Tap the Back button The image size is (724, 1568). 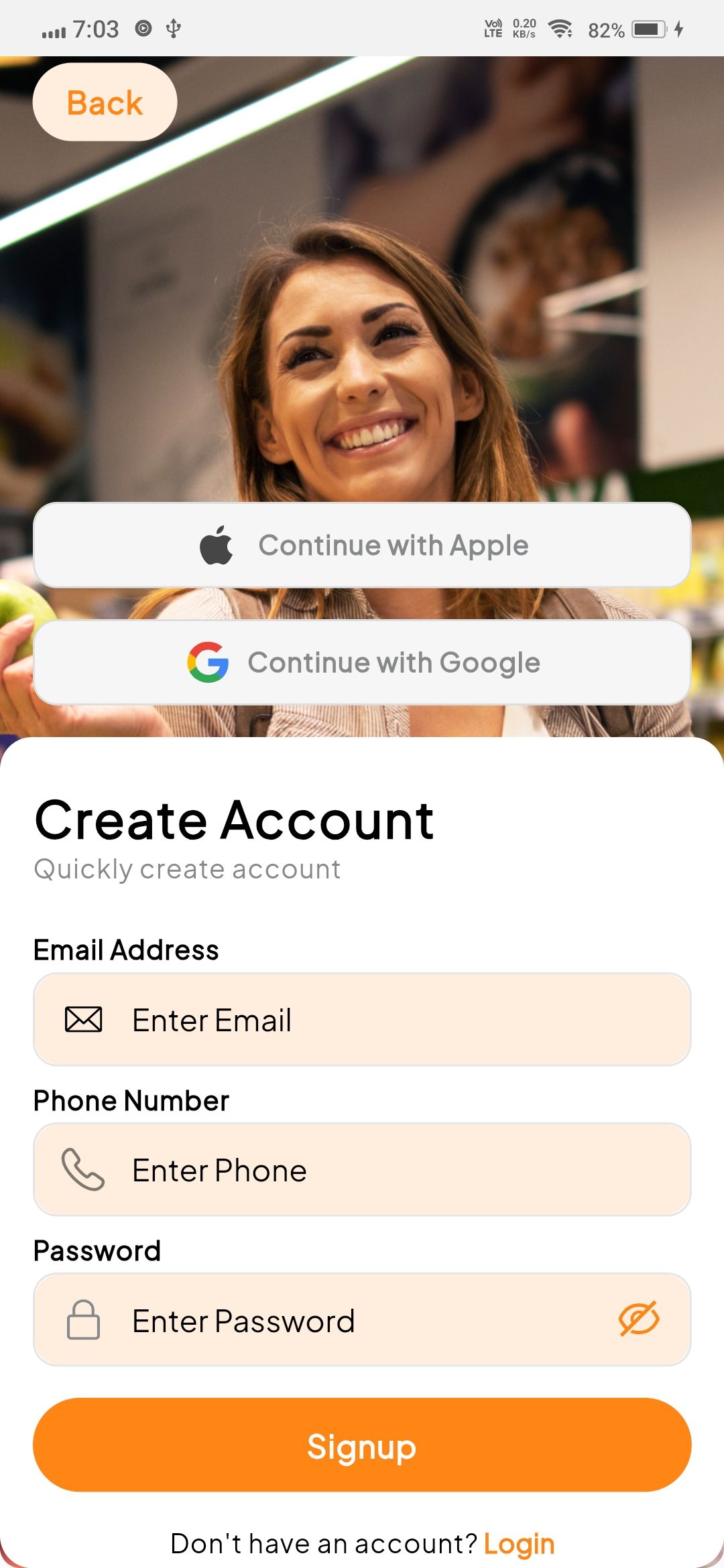point(105,103)
